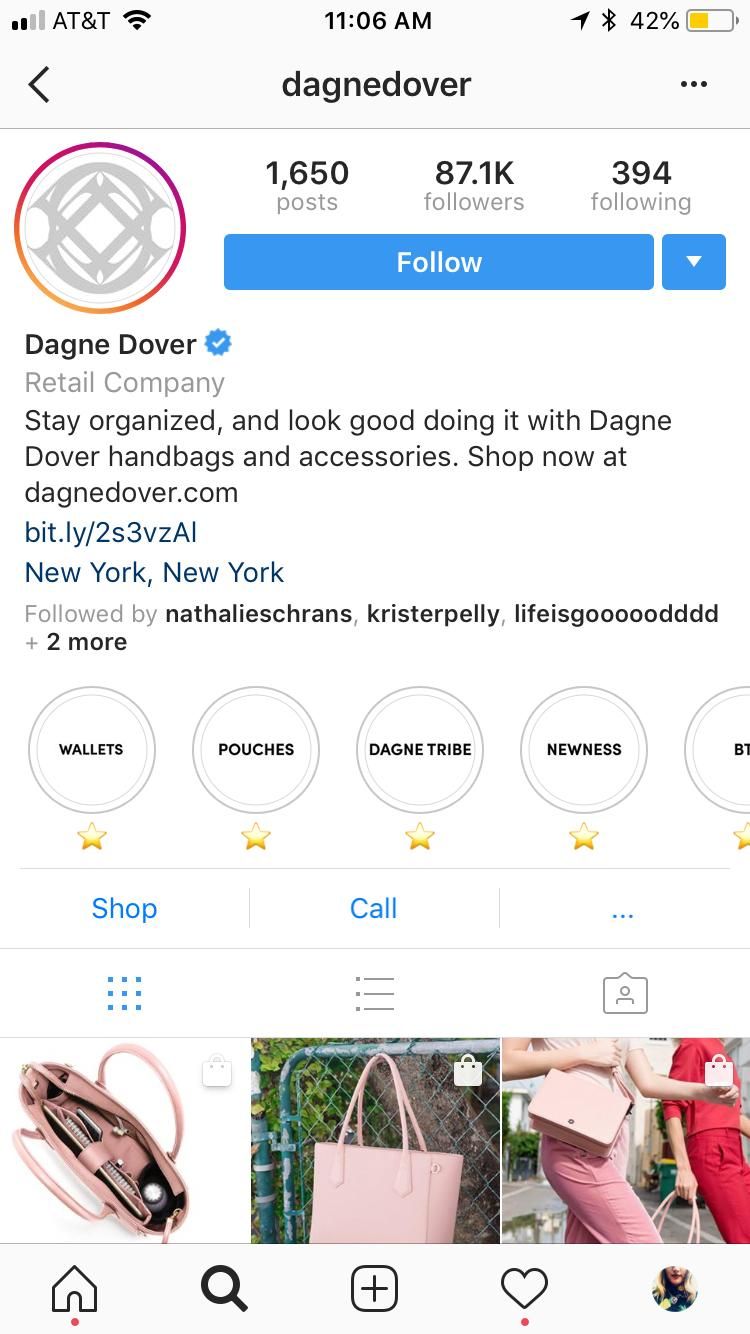Open the WALLETS story highlight

click(91, 749)
